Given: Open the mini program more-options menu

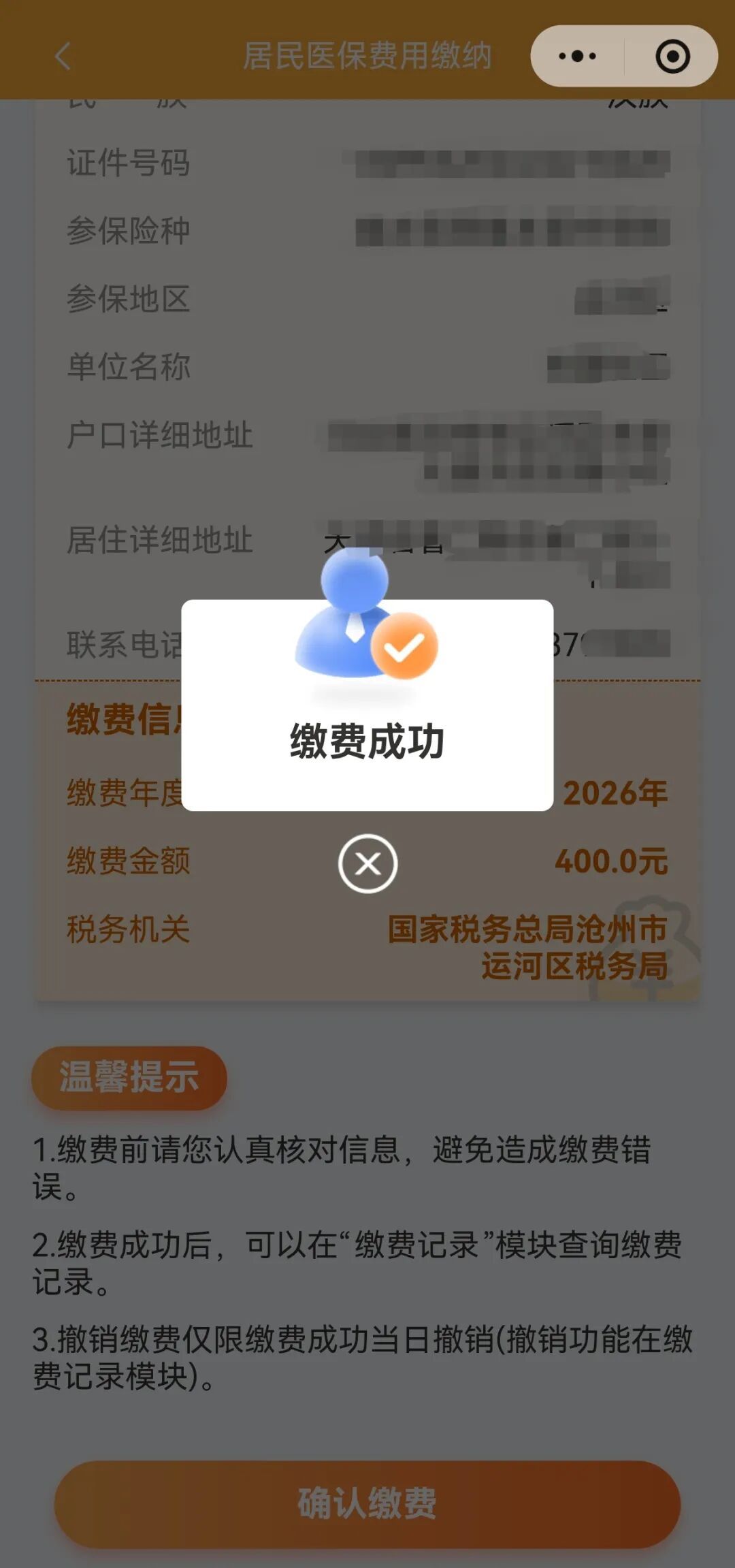Looking at the screenshot, I should 577,56.
